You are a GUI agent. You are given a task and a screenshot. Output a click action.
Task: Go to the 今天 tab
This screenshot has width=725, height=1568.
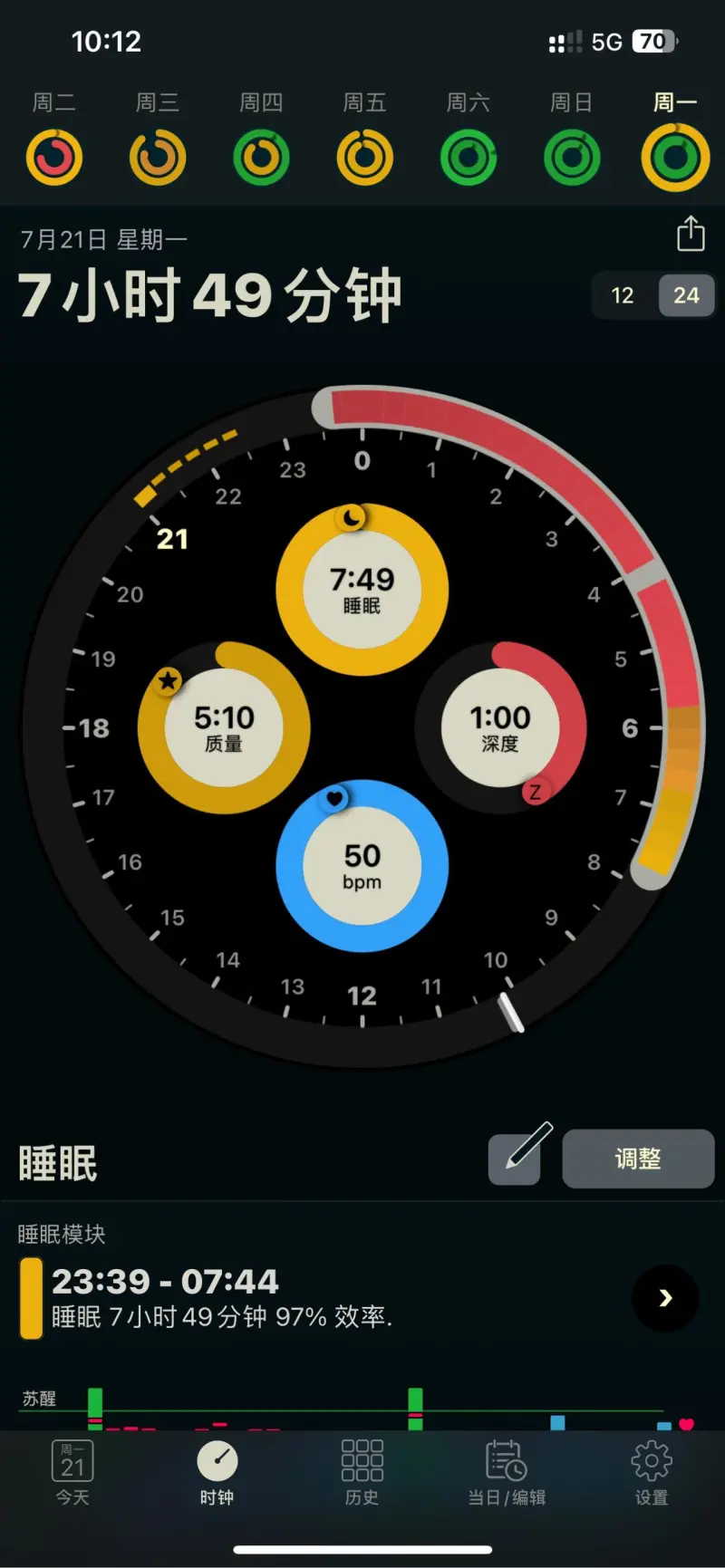pyautogui.click(x=72, y=1473)
